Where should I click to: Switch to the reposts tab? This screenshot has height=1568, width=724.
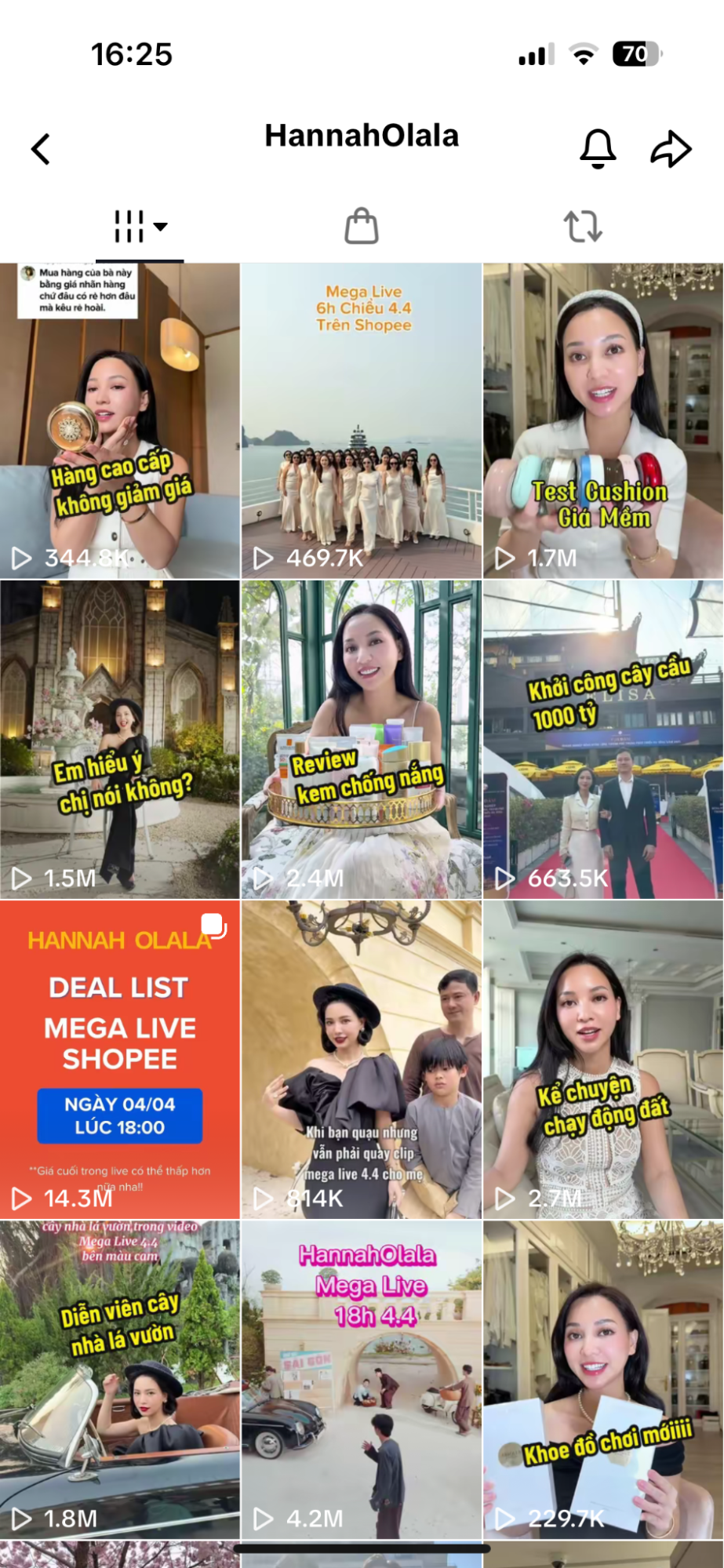[x=583, y=226]
